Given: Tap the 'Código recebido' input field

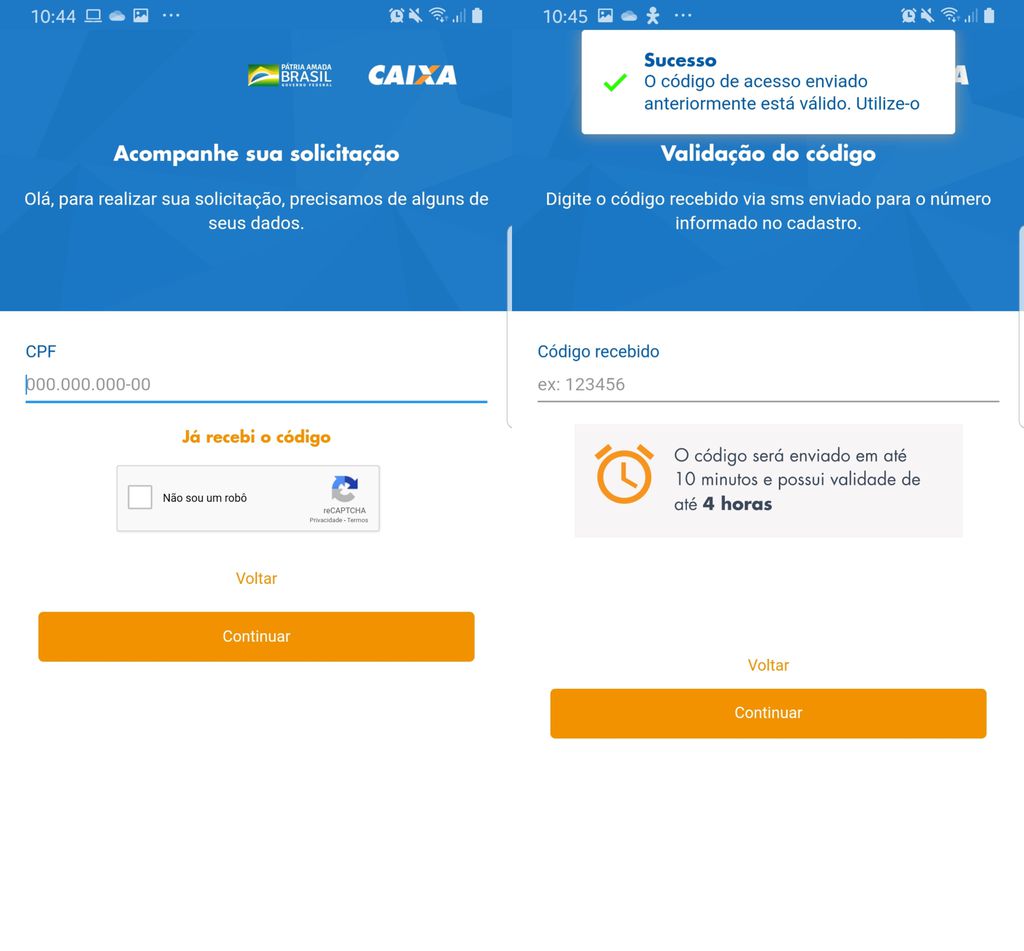Looking at the screenshot, I should 767,384.
